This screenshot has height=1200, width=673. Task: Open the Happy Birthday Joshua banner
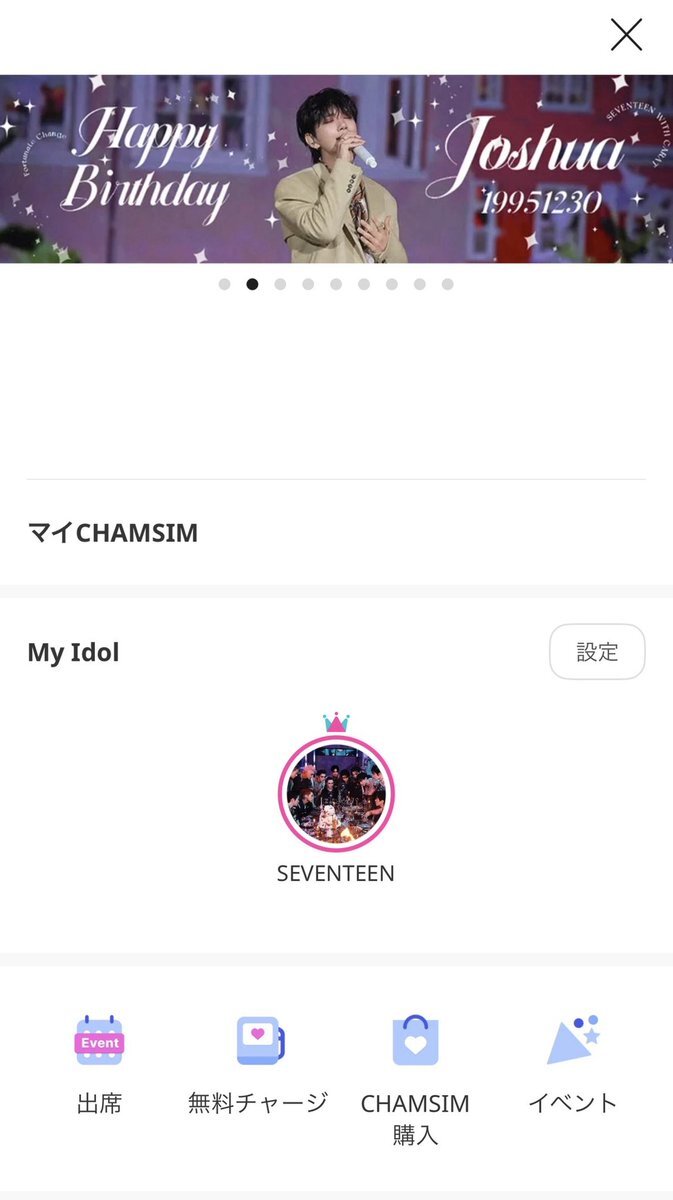pyautogui.click(x=336, y=168)
